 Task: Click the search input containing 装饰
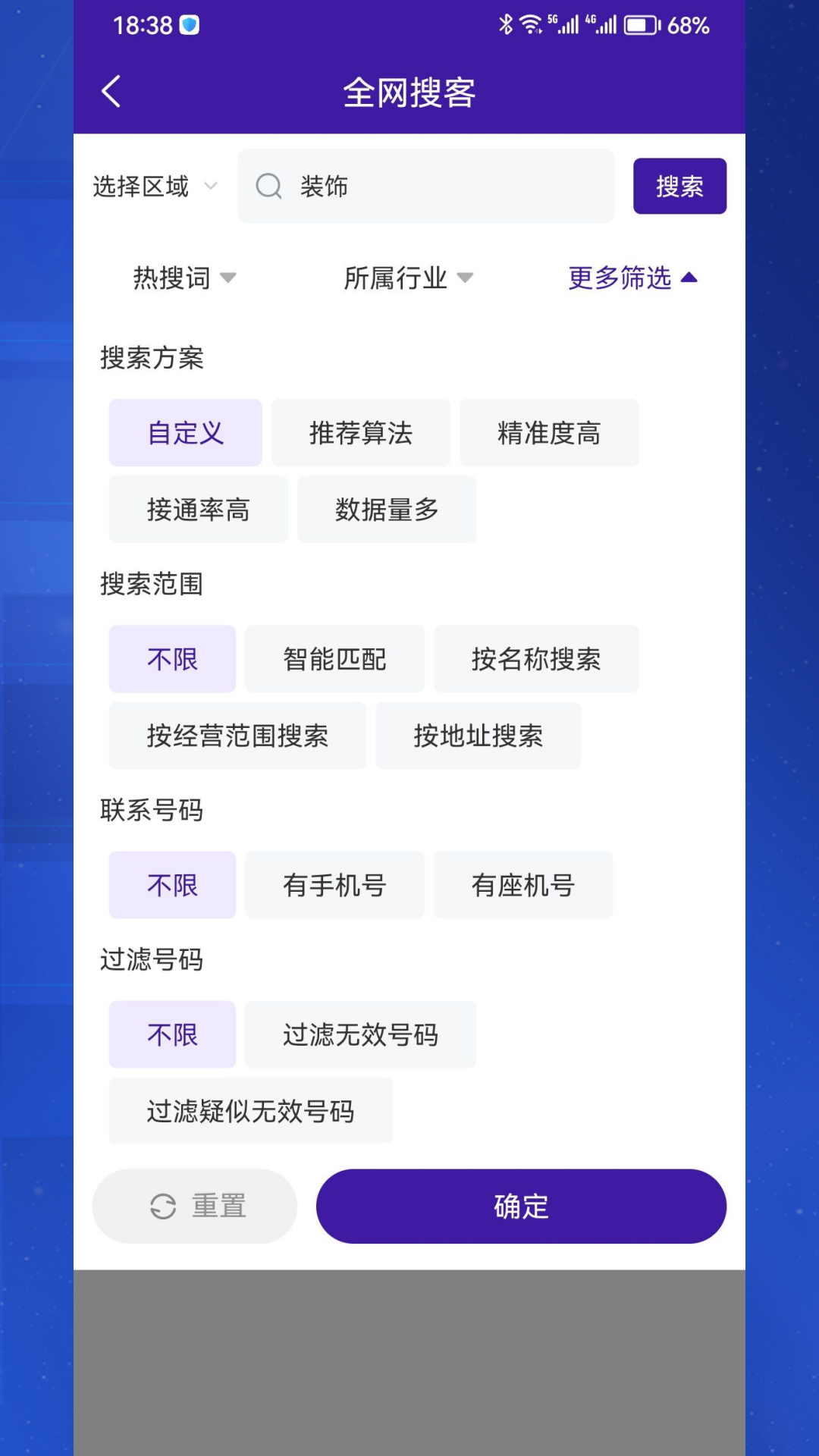point(425,187)
